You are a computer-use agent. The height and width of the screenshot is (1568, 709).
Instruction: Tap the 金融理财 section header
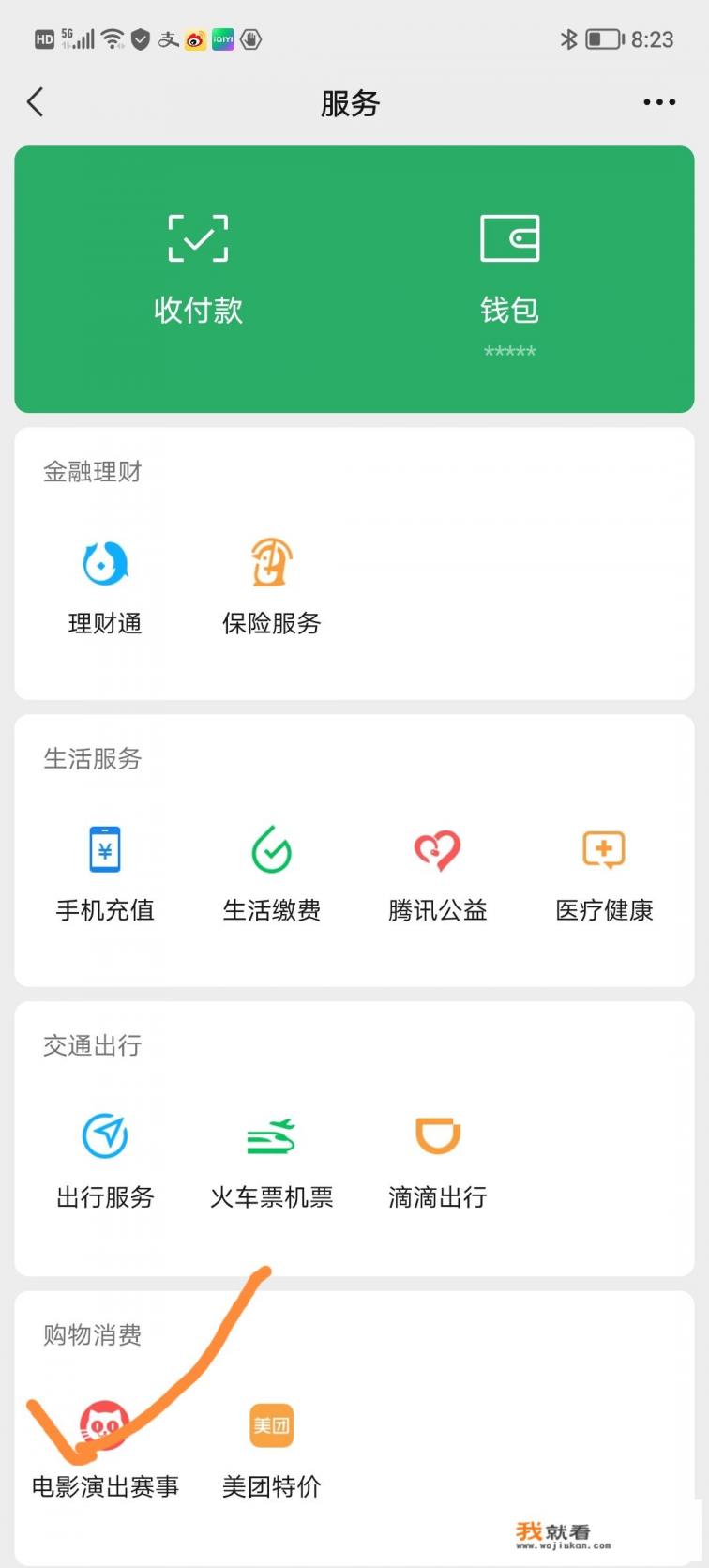pos(92,472)
